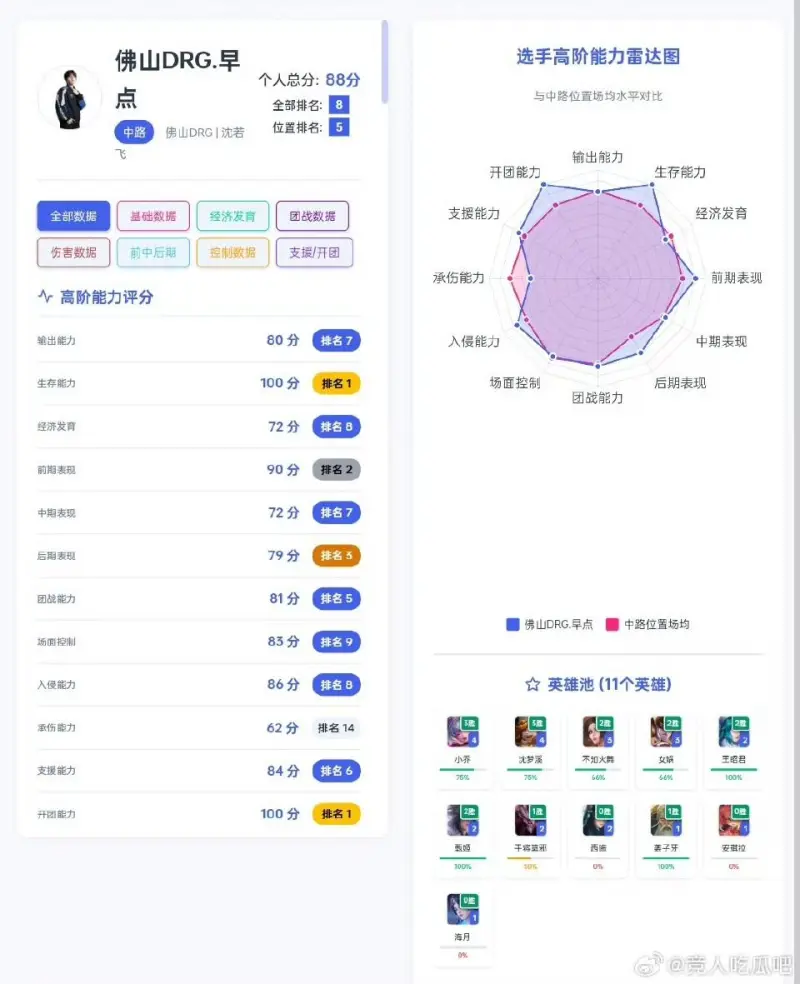Screen dimensions: 800x984
Task: Open the 沈梦溪 hero card
Action: (x=530, y=747)
